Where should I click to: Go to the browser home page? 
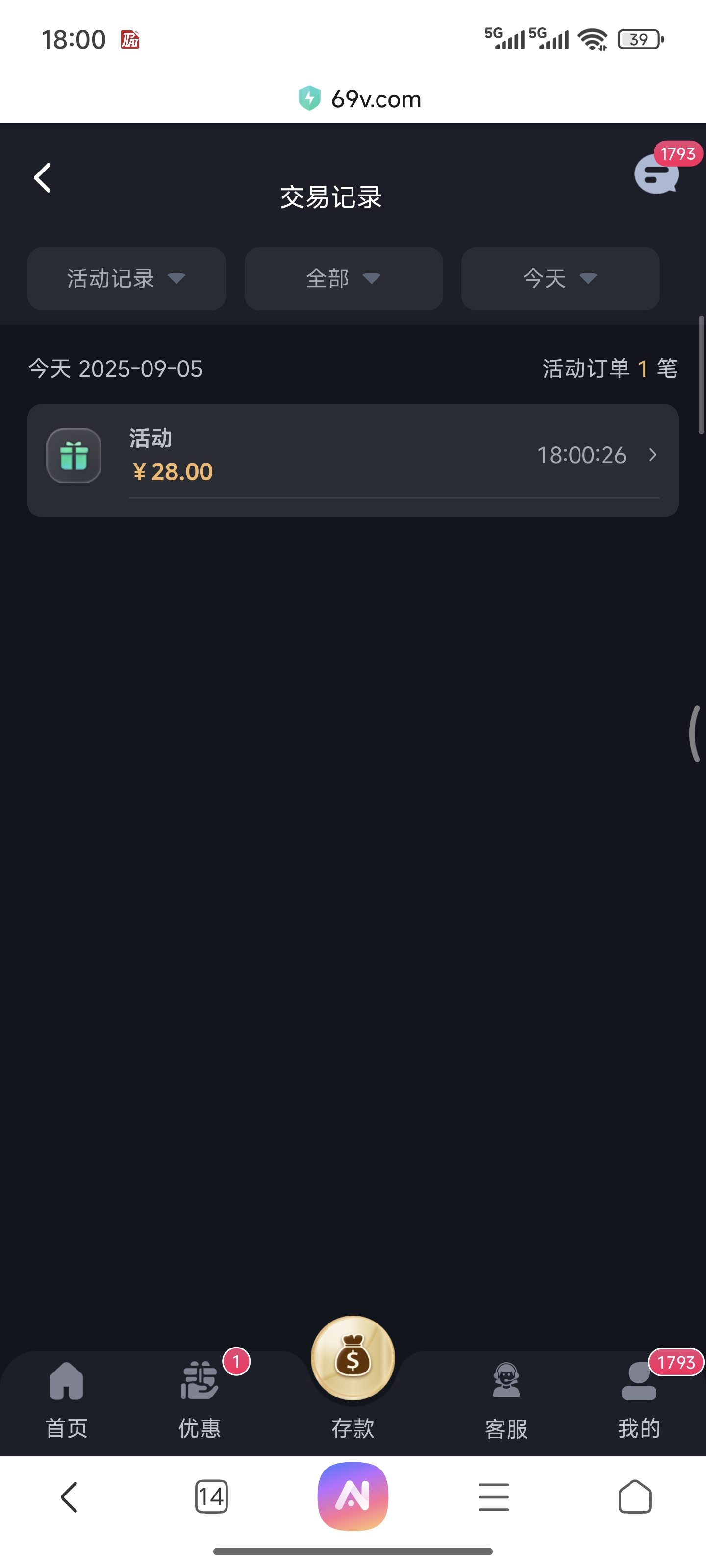pos(635,1497)
